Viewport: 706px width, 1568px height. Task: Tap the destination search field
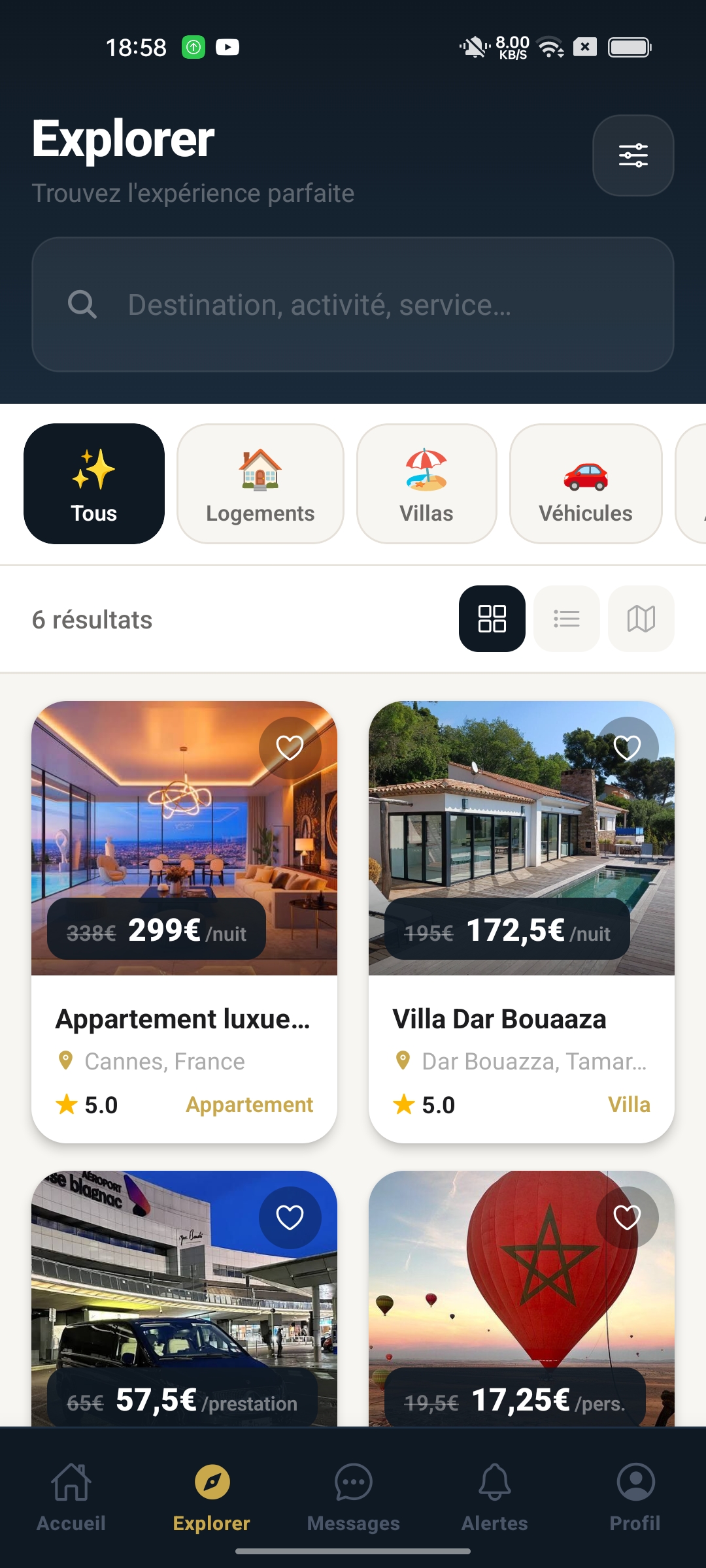353,304
